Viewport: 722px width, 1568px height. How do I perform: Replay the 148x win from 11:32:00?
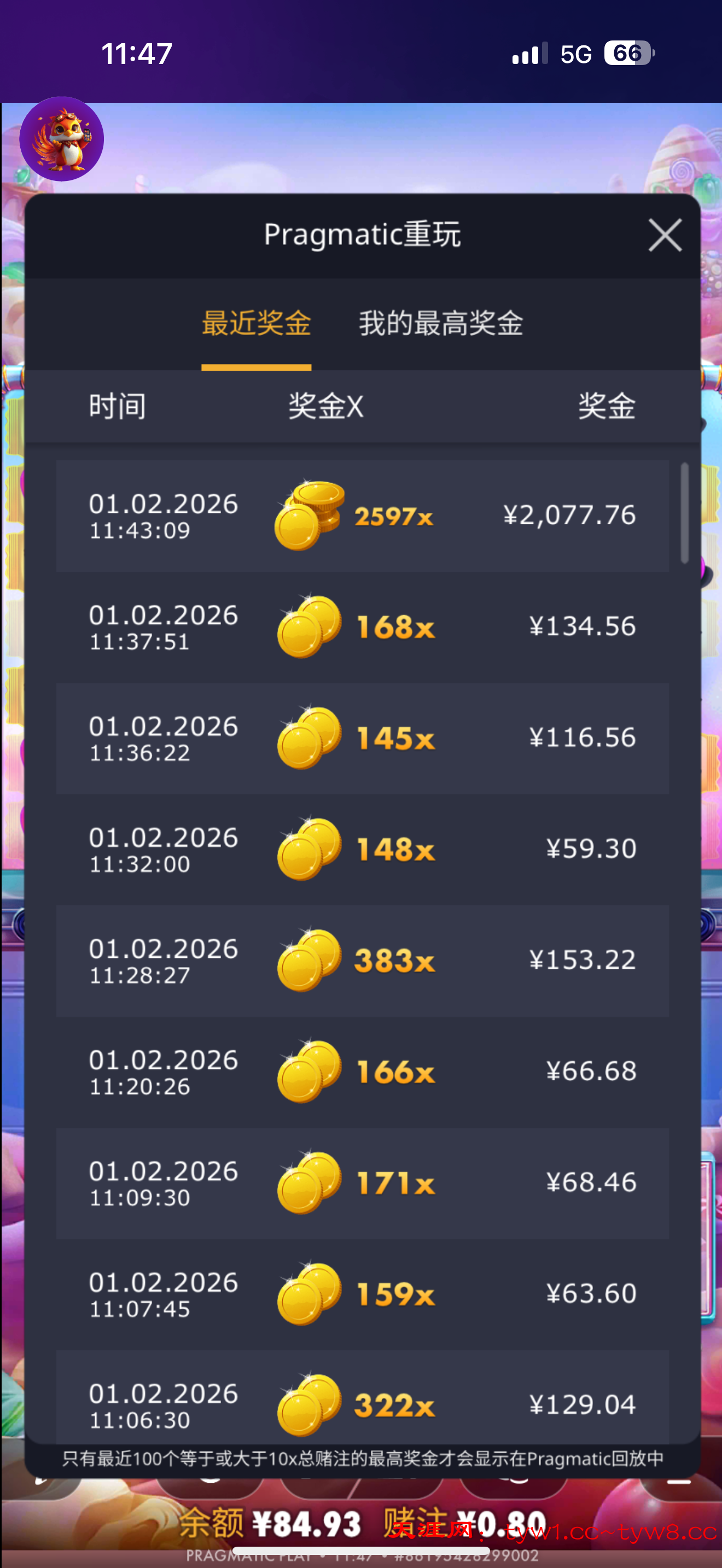click(x=362, y=849)
